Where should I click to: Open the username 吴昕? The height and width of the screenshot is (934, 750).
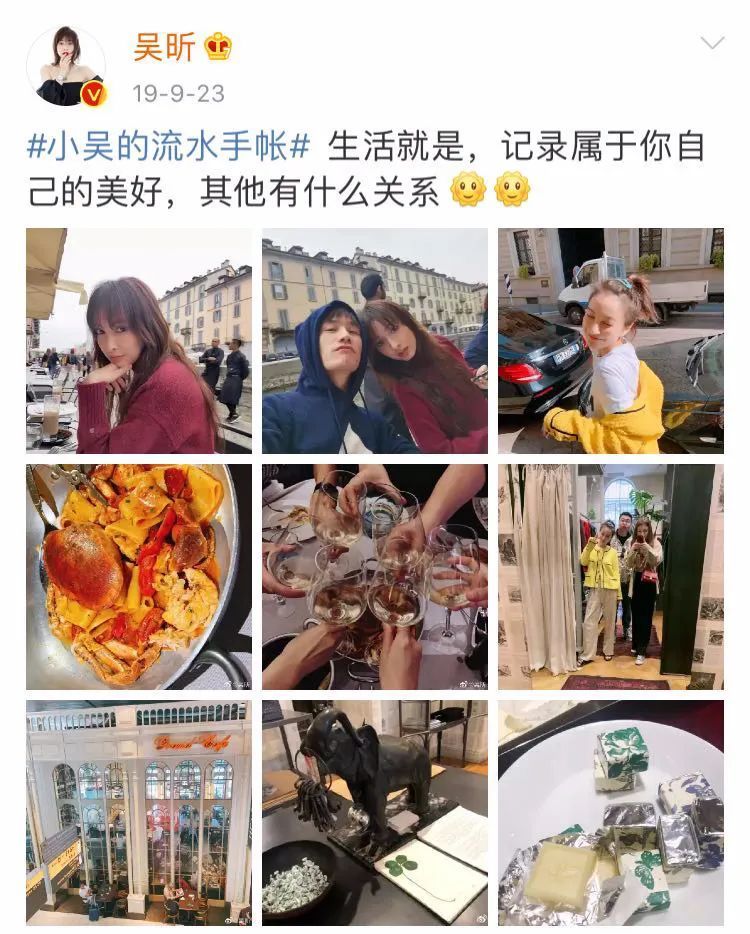click(x=165, y=46)
